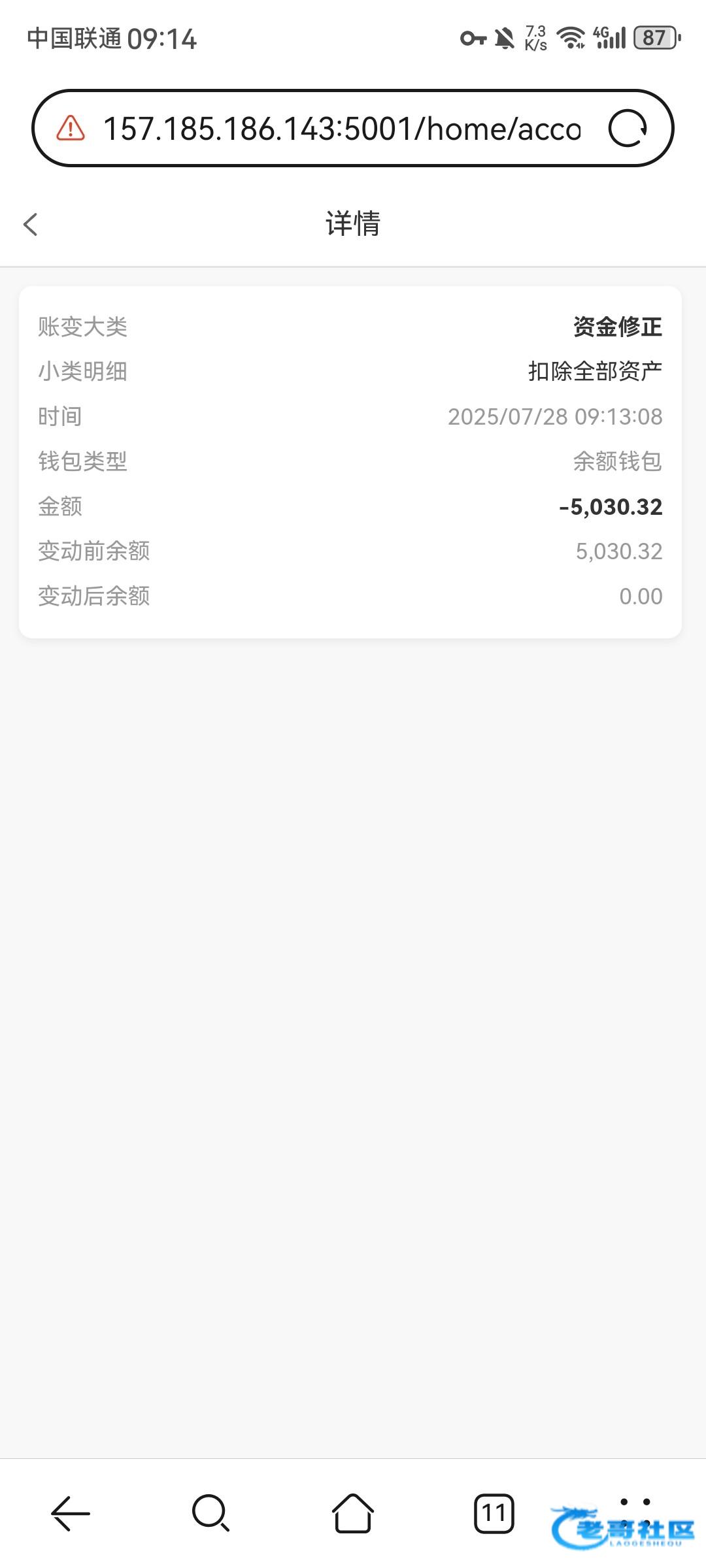The image size is (706, 1568).
Task: Go to the browser home page
Action: coord(353,1512)
